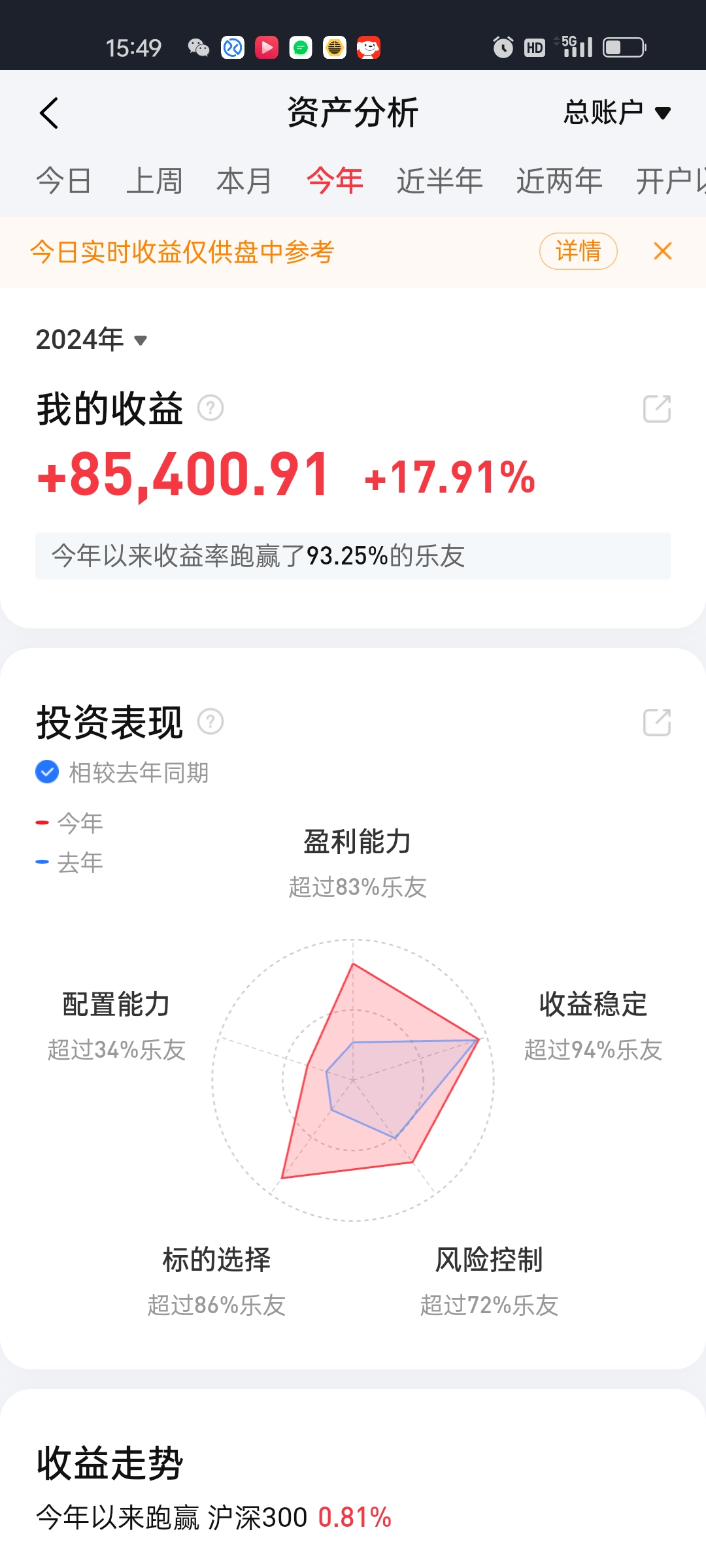This screenshot has height=1568, width=706.
Task: Select the 近两年 tab
Action: (x=559, y=181)
